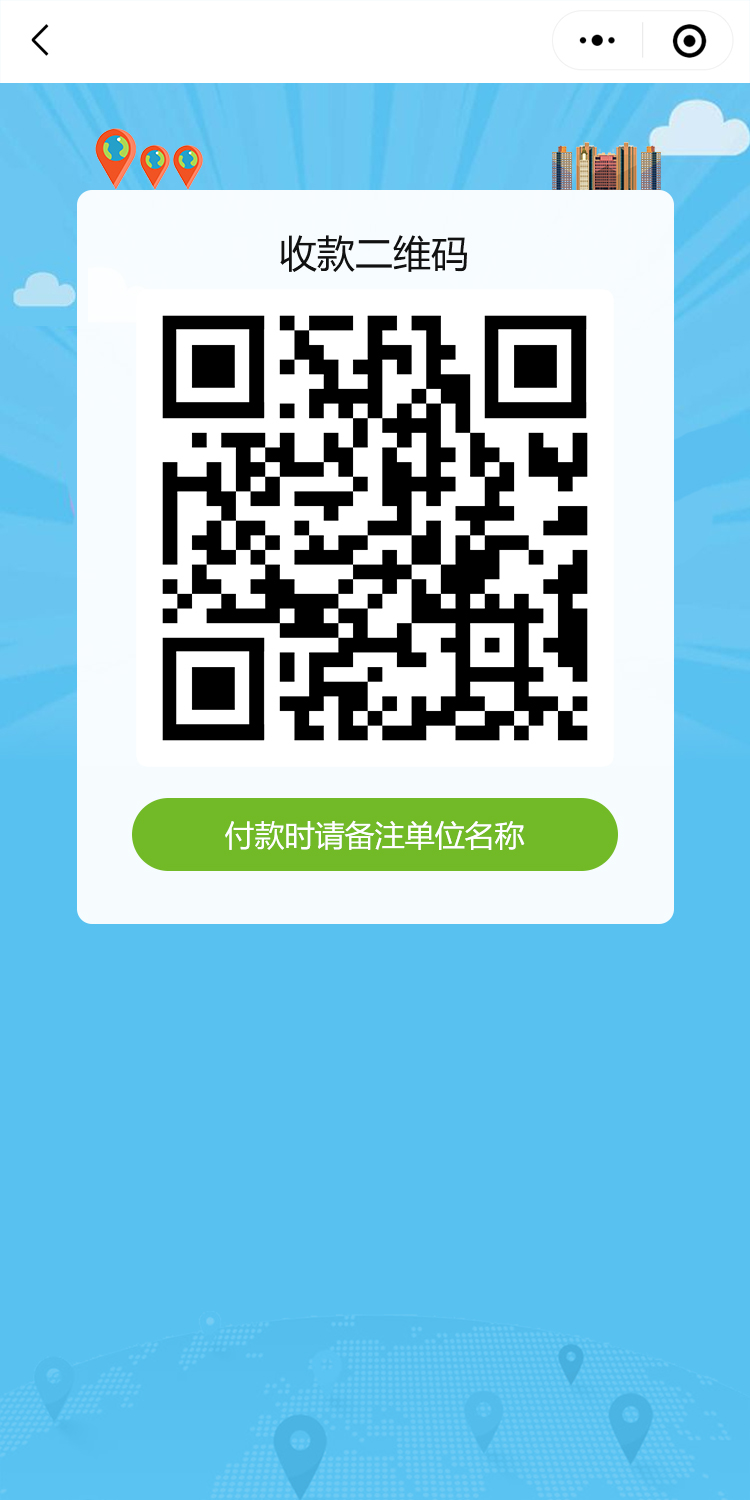Go back using the top-left arrow
750x1500 pixels.
tap(40, 41)
